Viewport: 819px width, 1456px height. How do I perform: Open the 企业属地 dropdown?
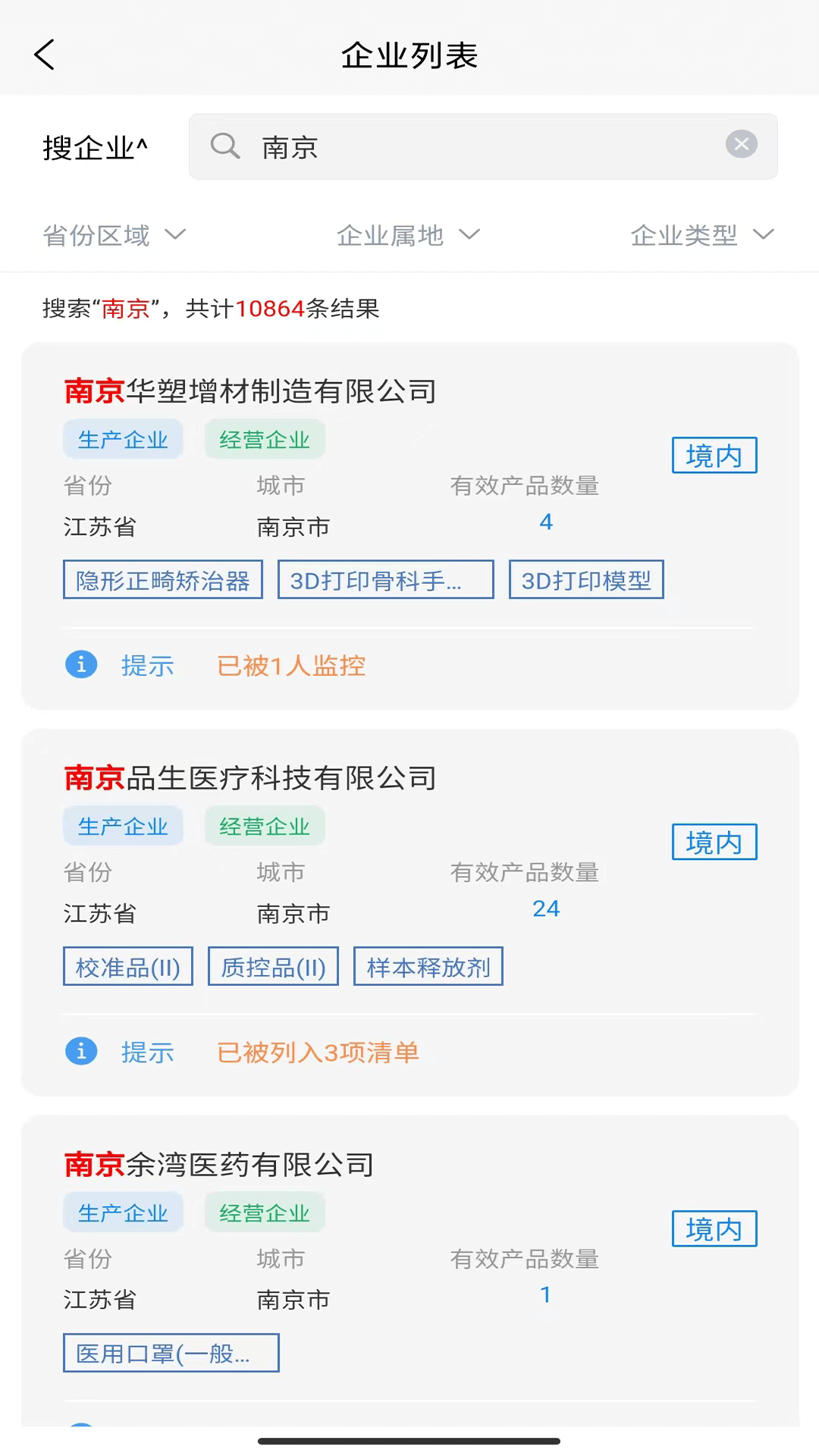coord(407,235)
